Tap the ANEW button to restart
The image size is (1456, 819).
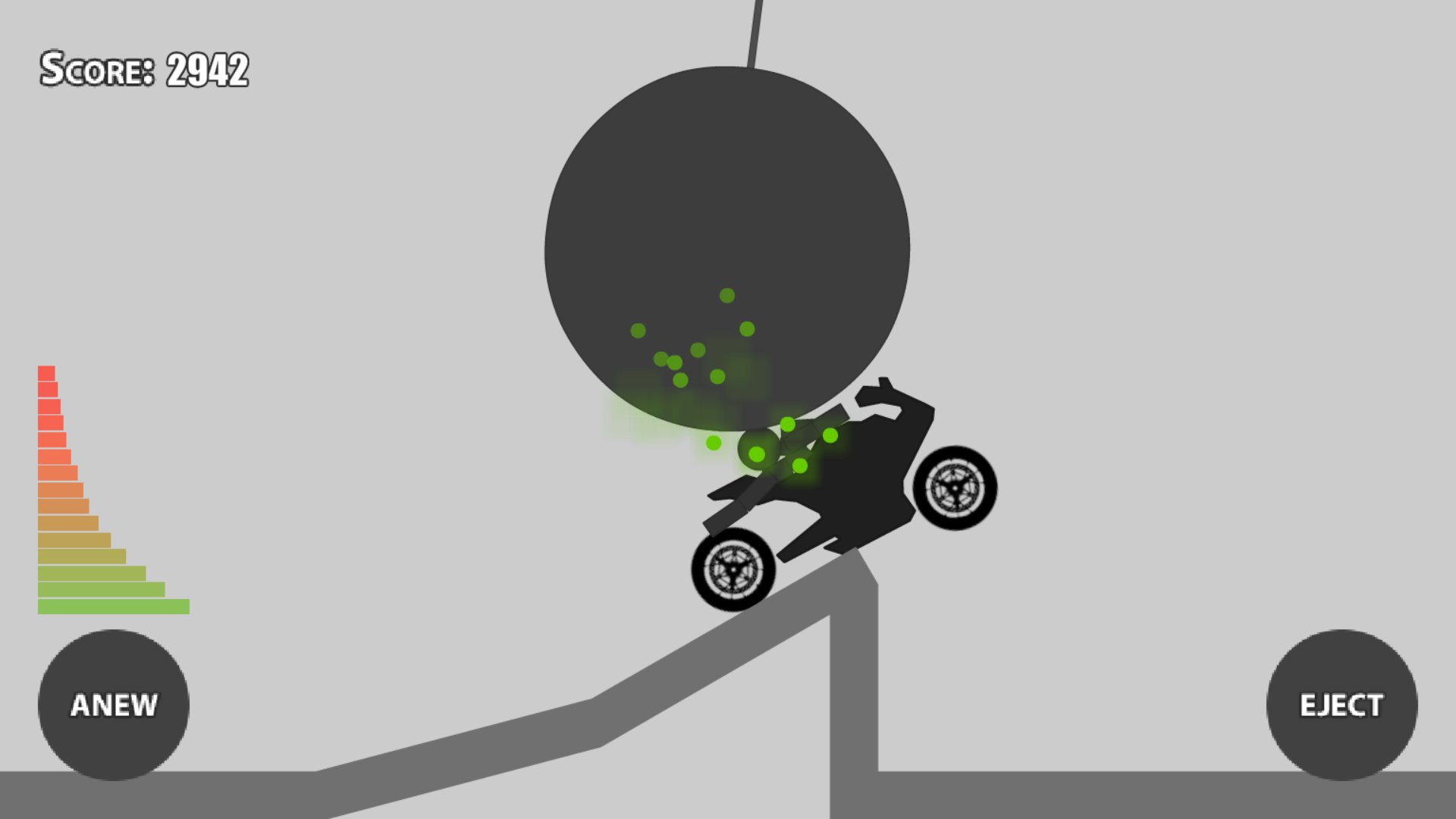(x=114, y=705)
